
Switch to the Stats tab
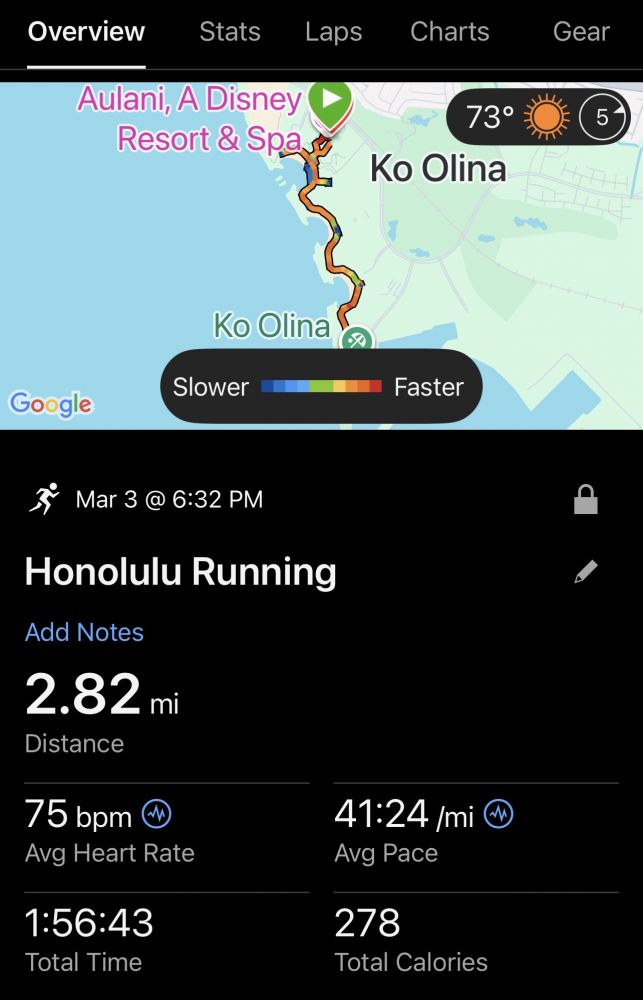229,32
